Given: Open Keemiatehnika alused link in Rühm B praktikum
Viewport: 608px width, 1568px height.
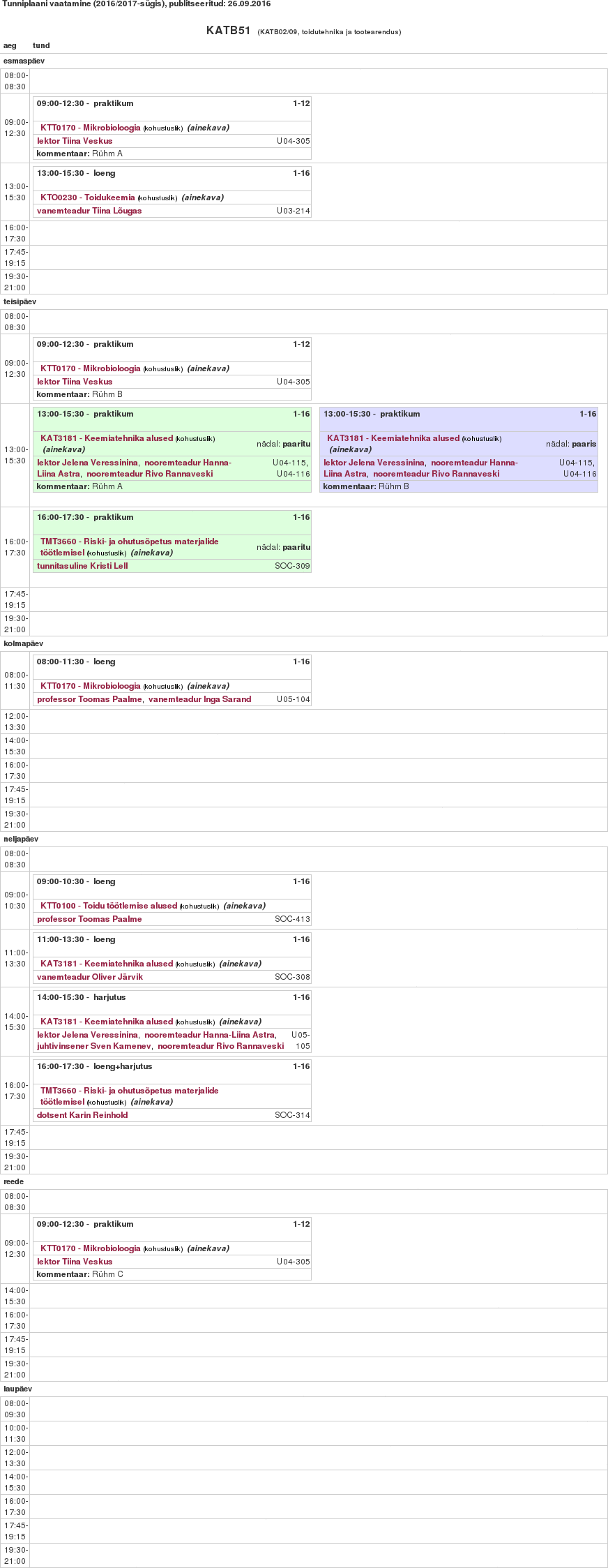Looking at the screenshot, I should (x=393, y=438).
